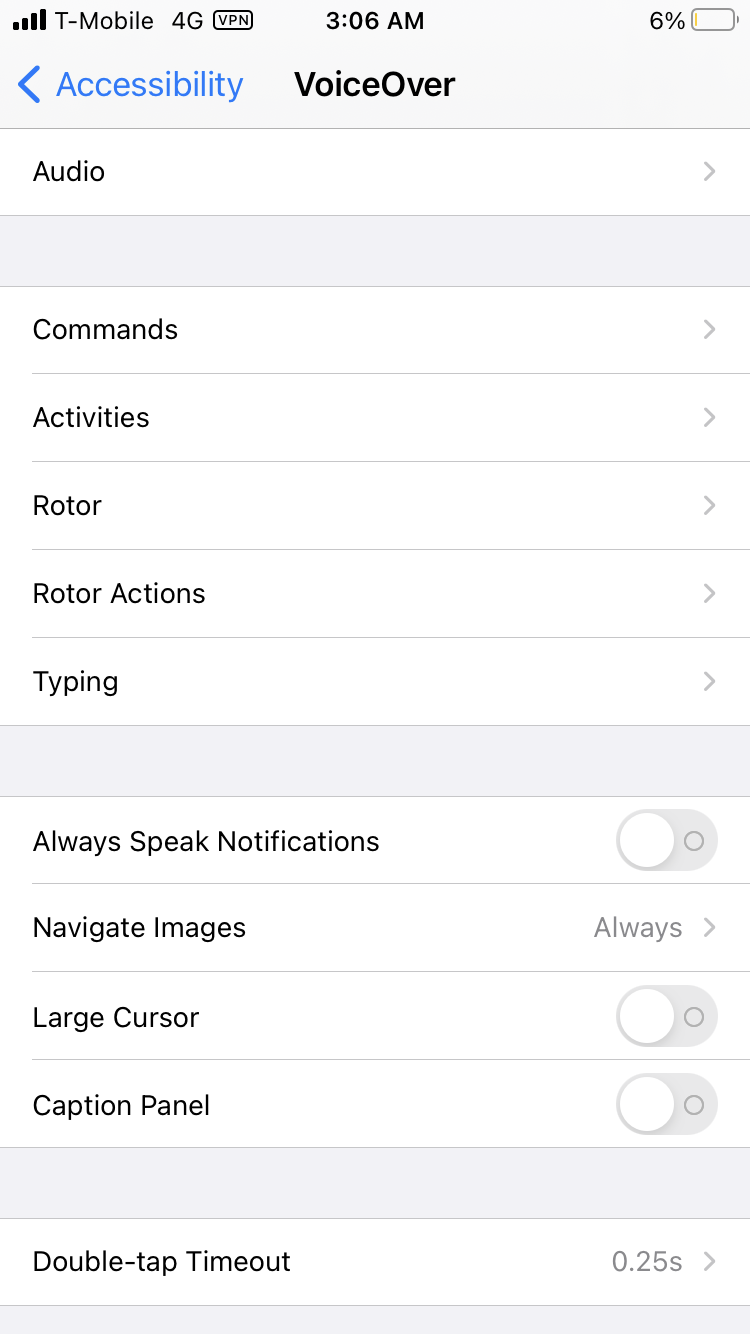Open Double-tap Timeout setting
This screenshot has height=1334, width=750.
click(374, 1262)
